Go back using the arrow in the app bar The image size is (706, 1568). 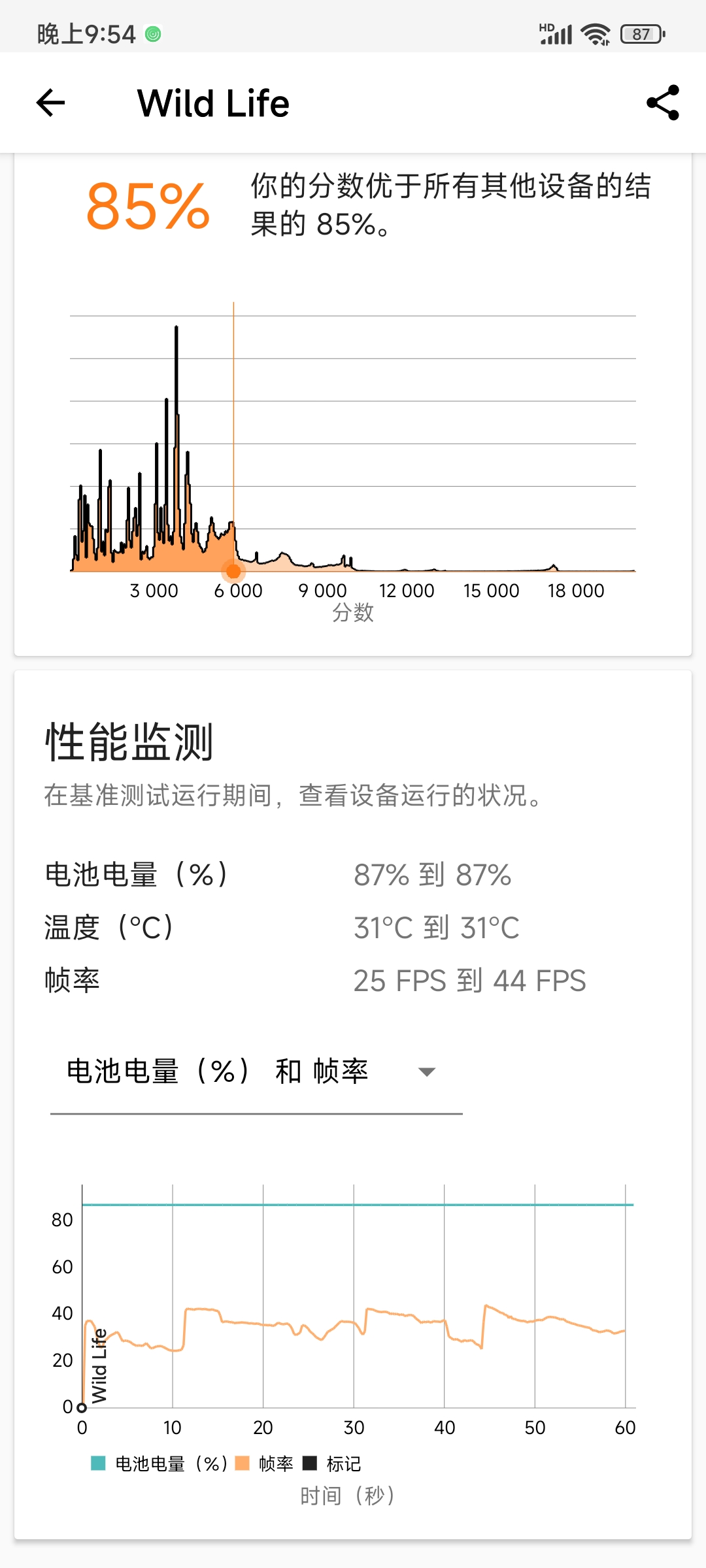pos(50,103)
